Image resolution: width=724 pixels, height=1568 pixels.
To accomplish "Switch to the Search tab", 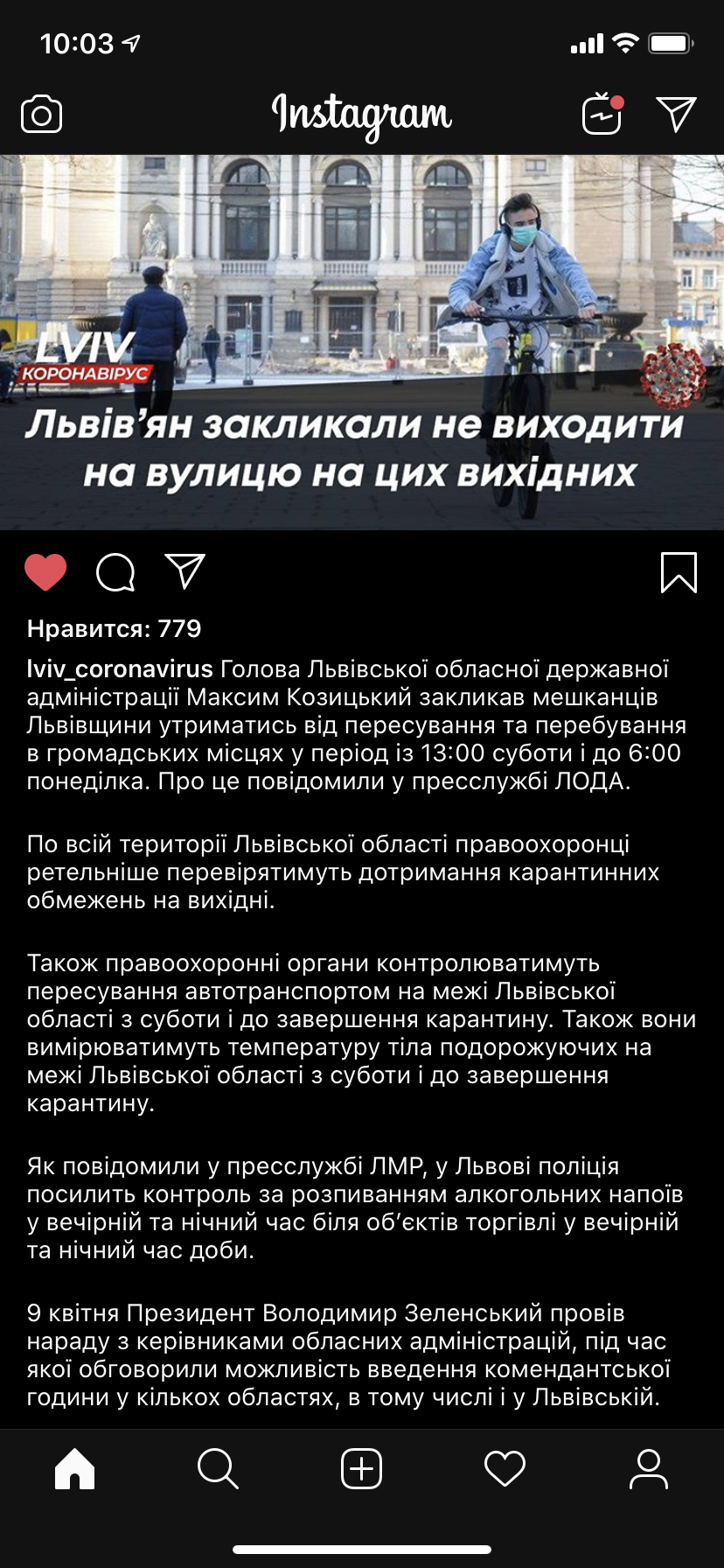I will 218,1468.
